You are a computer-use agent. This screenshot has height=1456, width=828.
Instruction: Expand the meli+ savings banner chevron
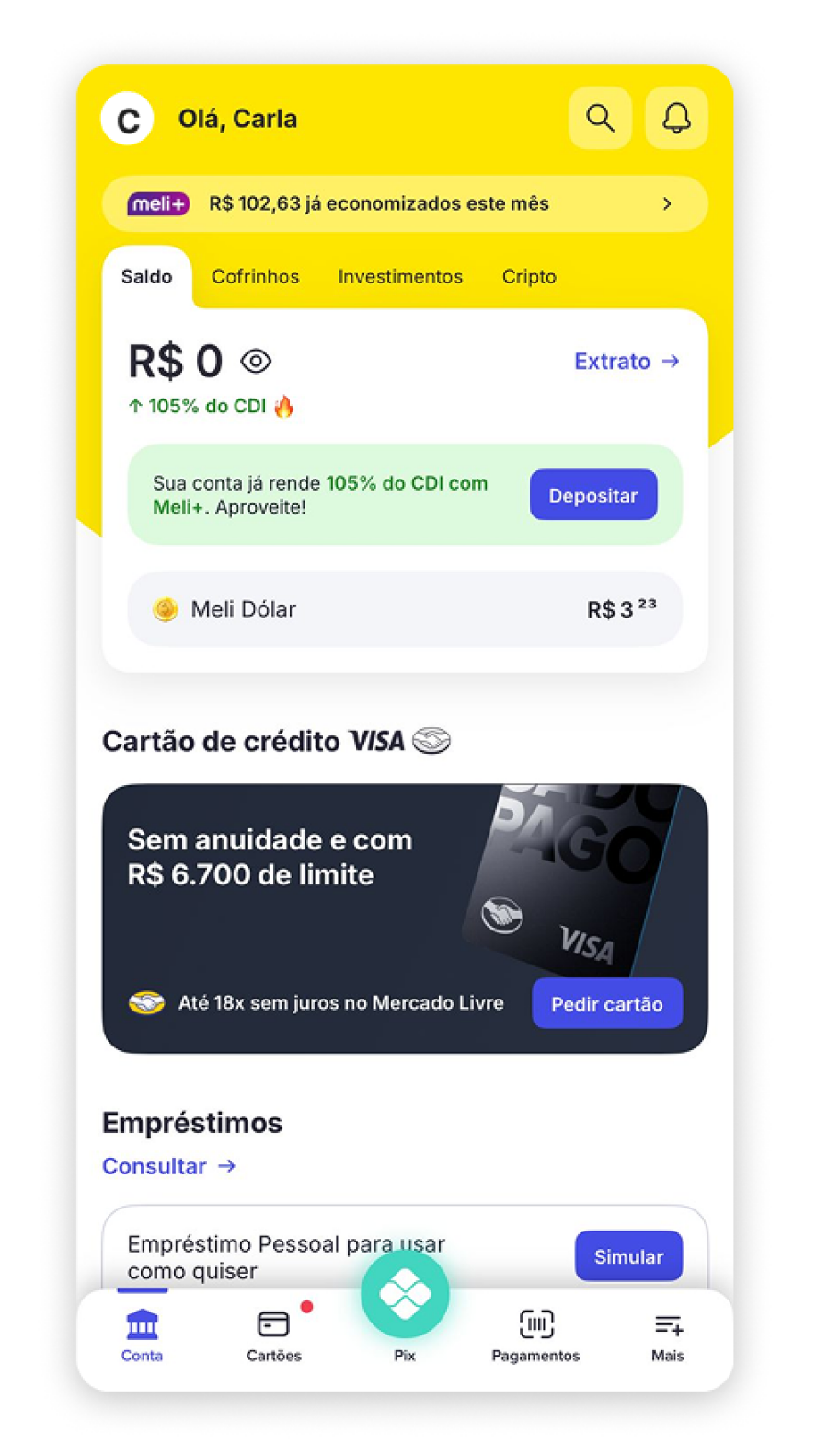pyautogui.click(x=668, y=203)
